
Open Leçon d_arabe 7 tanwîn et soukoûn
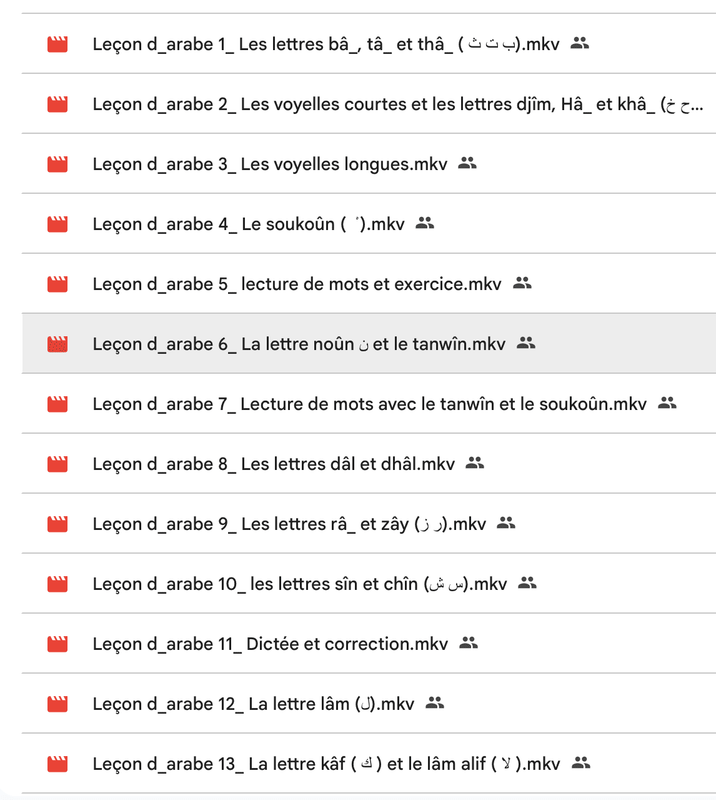(369, 404)
